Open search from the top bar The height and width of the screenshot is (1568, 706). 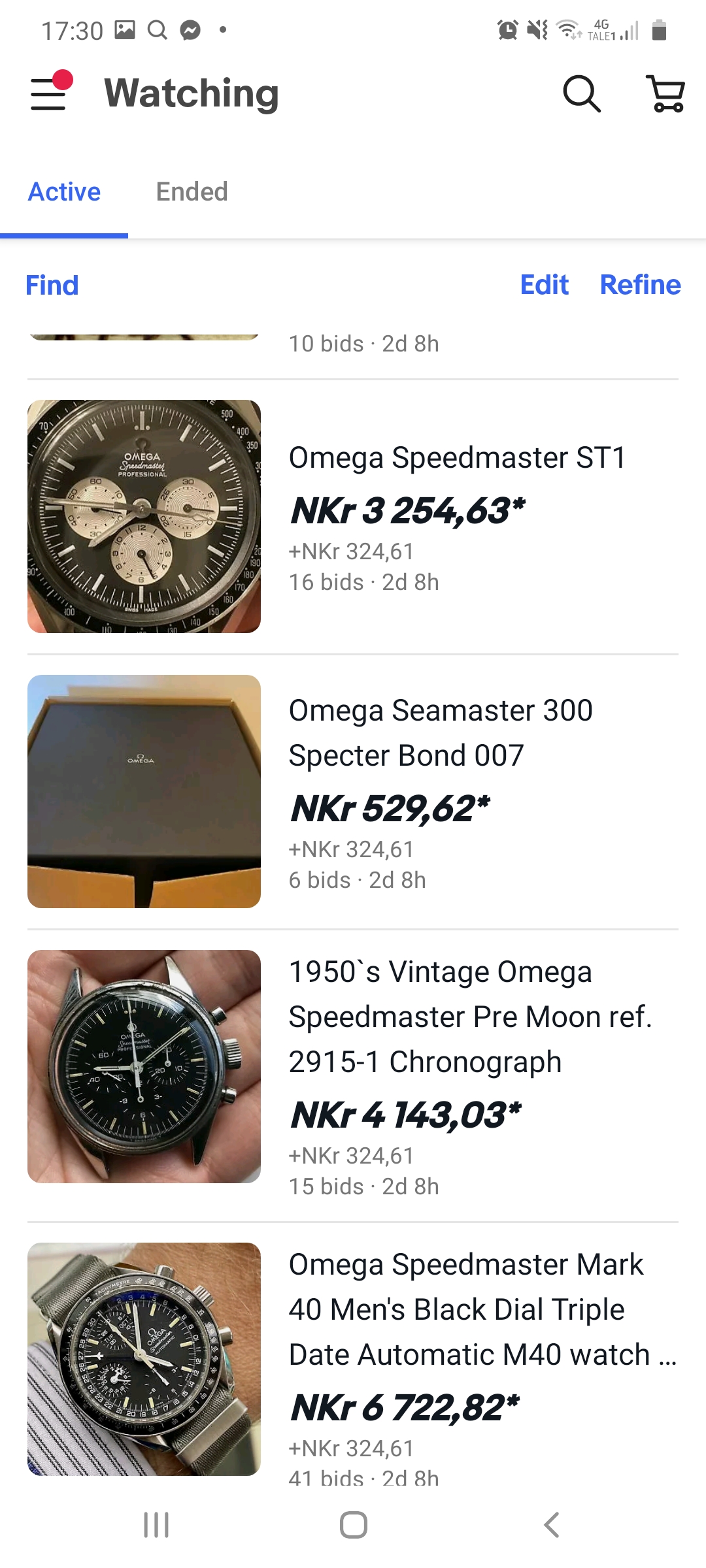tap(581, 93)
